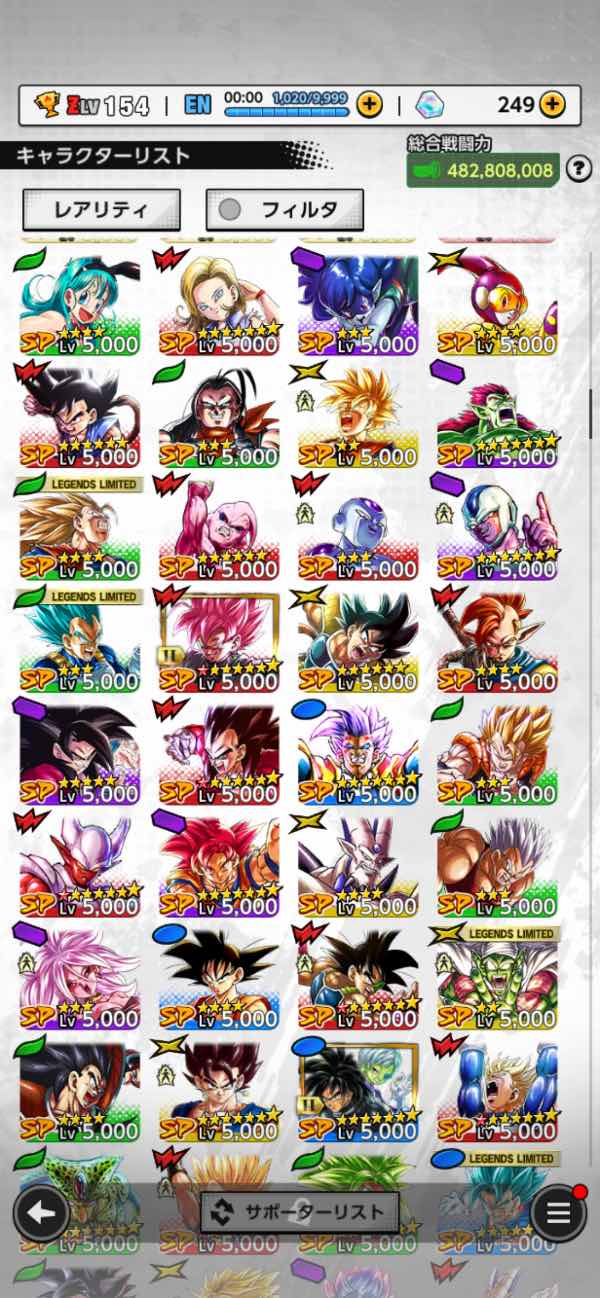
Task: Select the Android 18 character card
Action: click(x=219, y=305)
